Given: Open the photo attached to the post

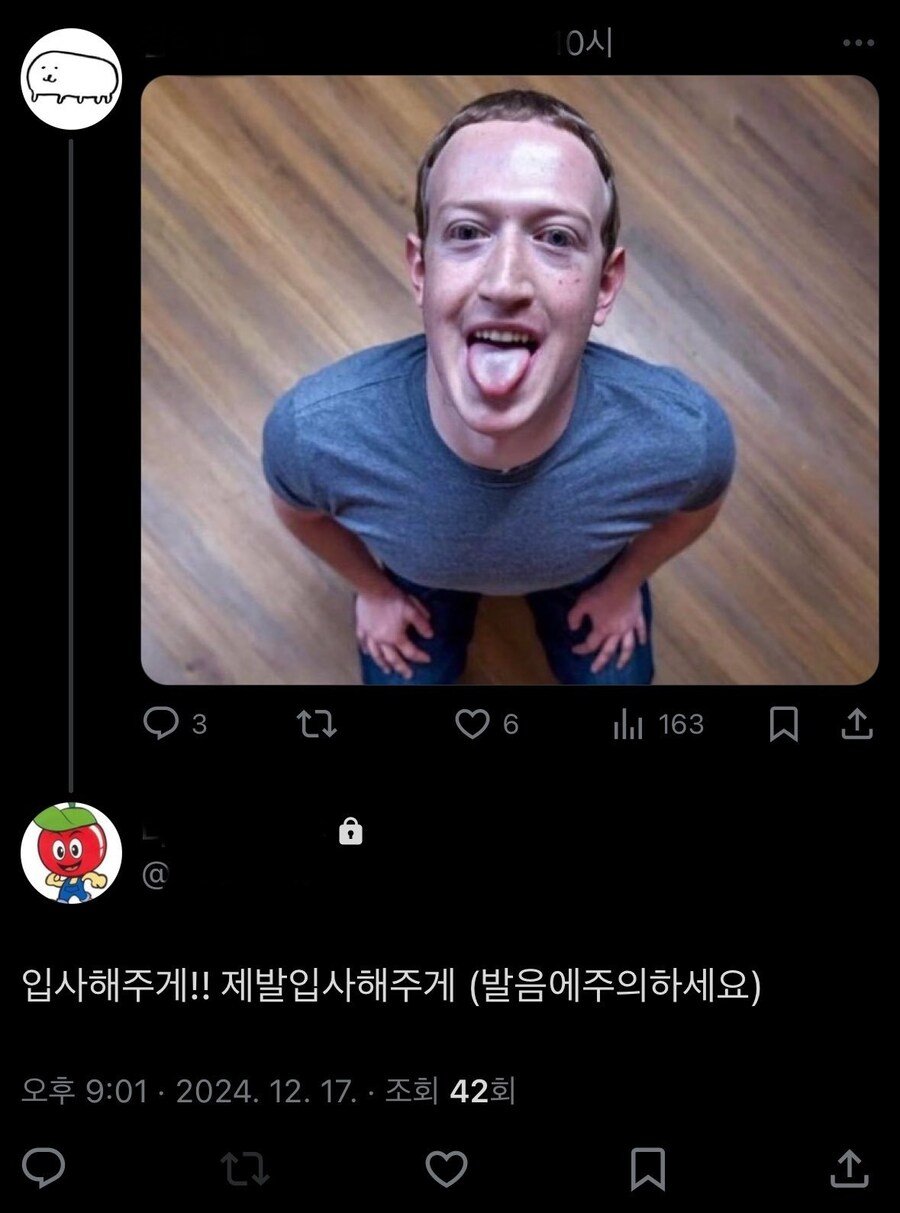Looking at the screenshot, I should pos(509,380).
